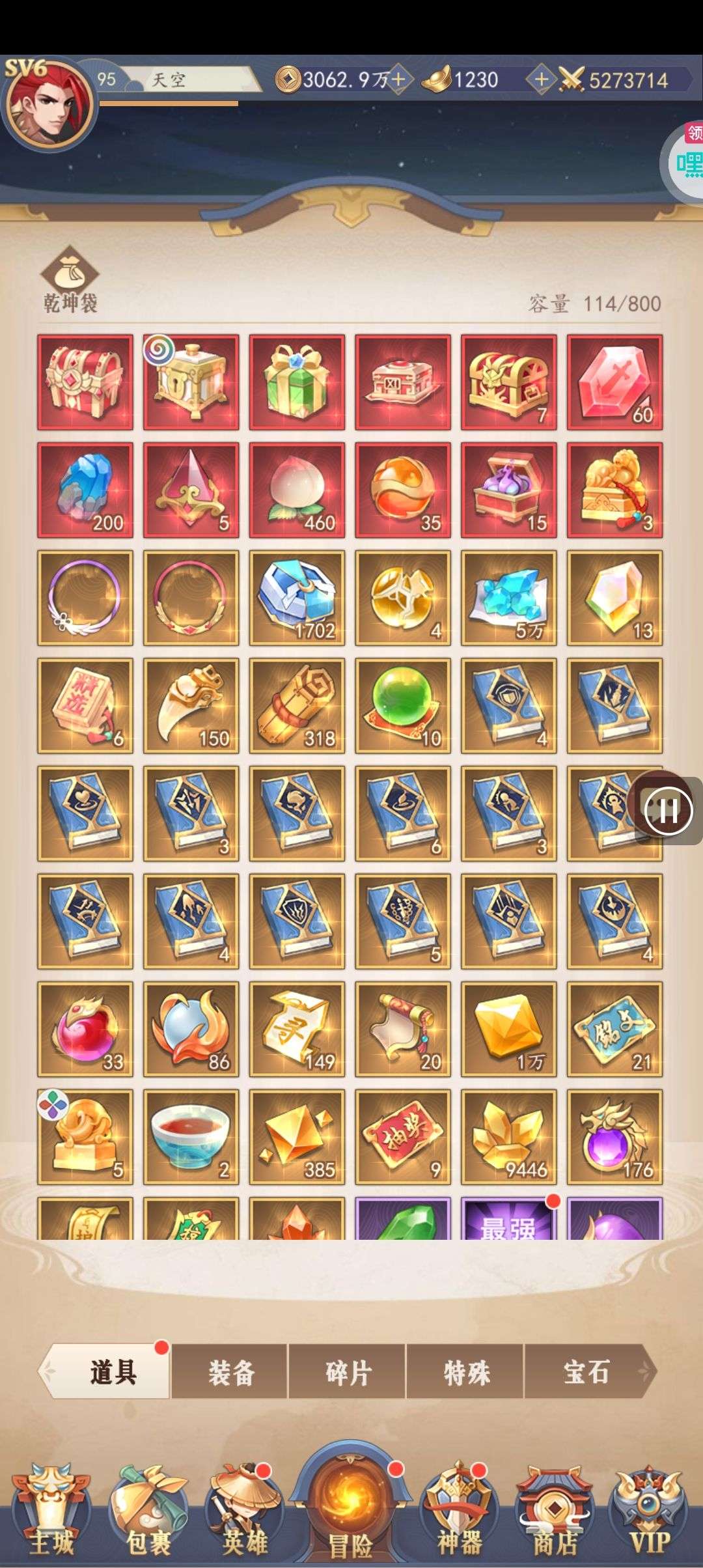Select the green orb item with count 10
Screen dimensions: 703x1568
point(403,705)
